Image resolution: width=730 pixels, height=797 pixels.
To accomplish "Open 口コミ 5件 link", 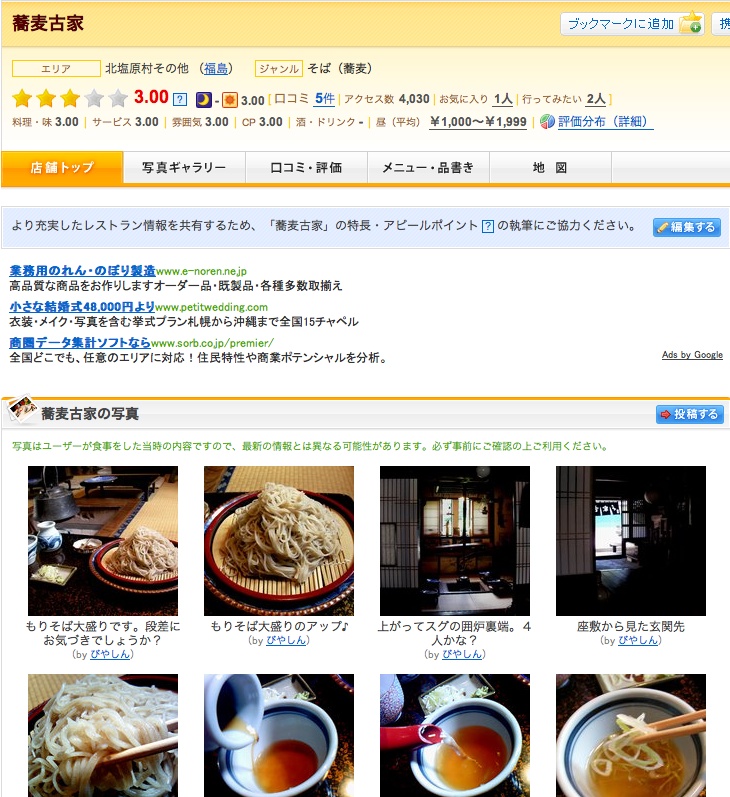I will pos(324,99).
